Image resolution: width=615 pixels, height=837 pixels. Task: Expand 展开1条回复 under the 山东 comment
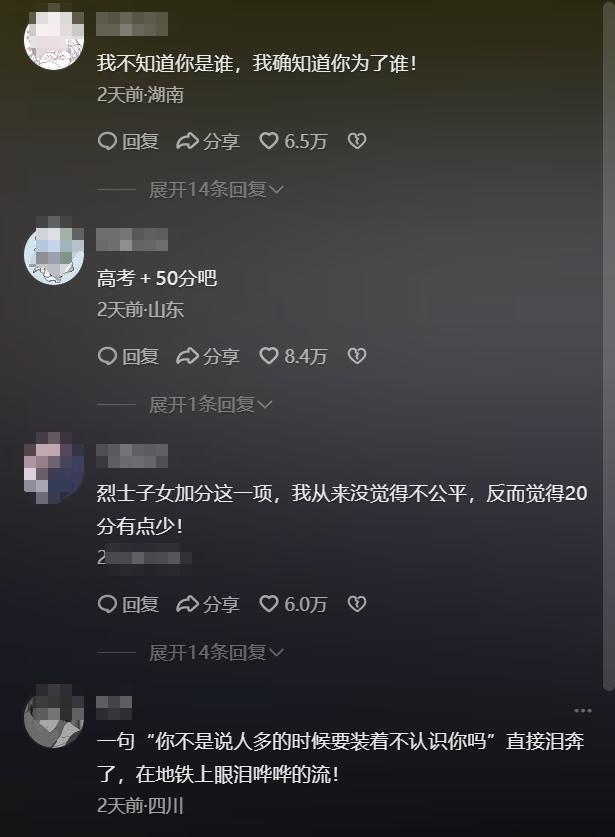[x=210, y=404]
